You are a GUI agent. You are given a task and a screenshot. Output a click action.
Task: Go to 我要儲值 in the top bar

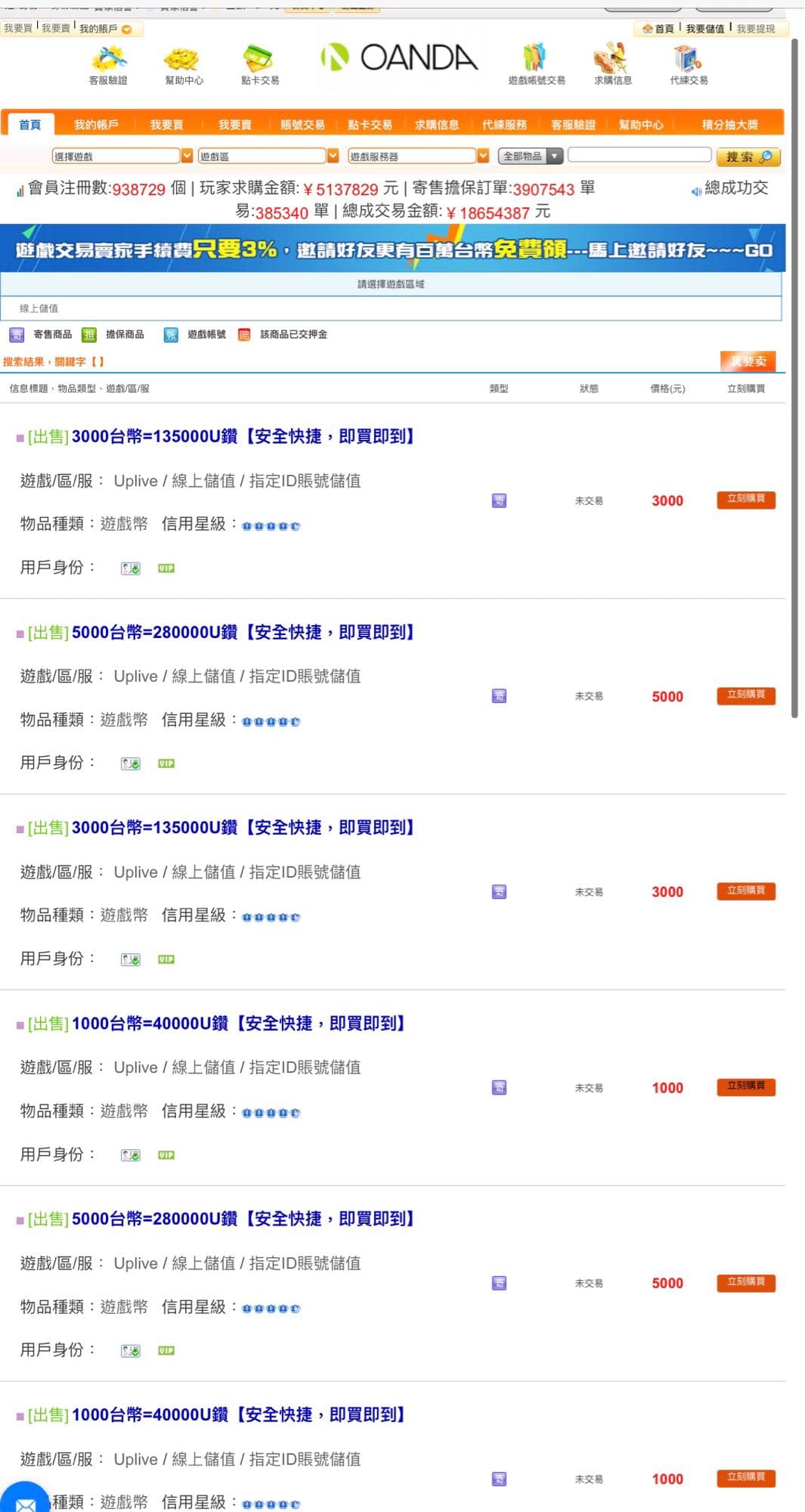(x=704, y=29)
